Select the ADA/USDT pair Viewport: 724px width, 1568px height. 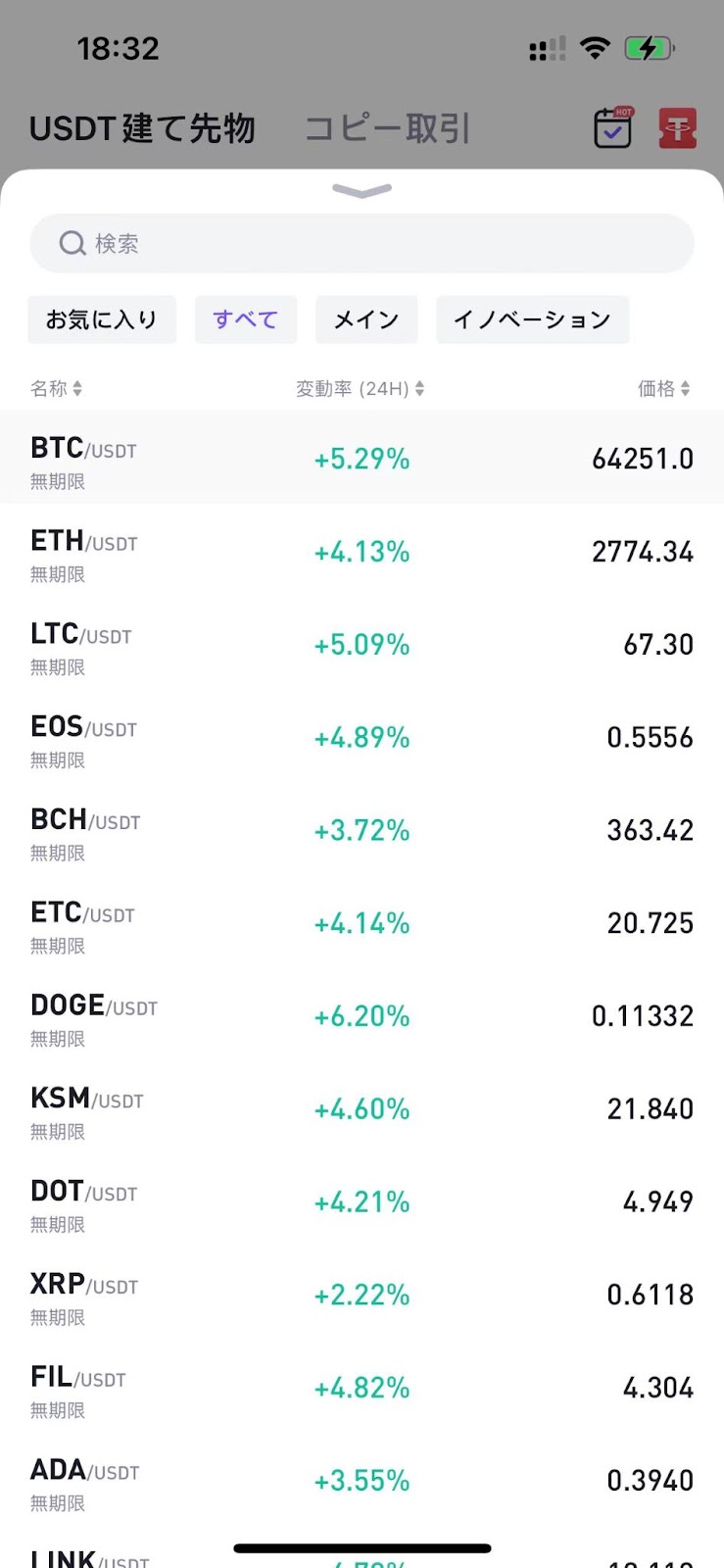[362, 1482]
